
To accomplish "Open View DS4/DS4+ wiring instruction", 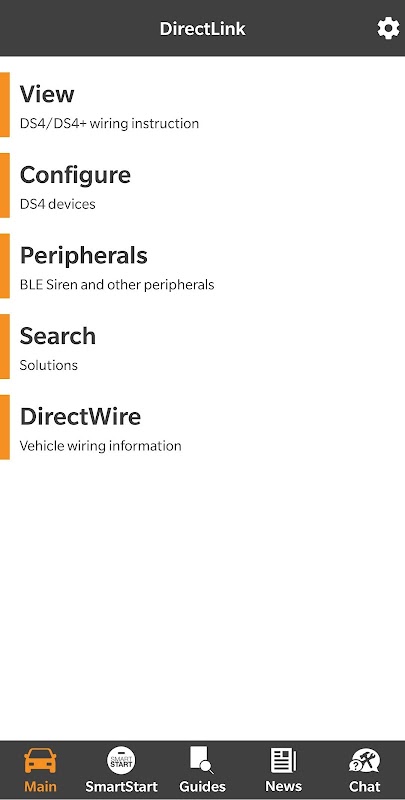I will [x=202, y=105].
